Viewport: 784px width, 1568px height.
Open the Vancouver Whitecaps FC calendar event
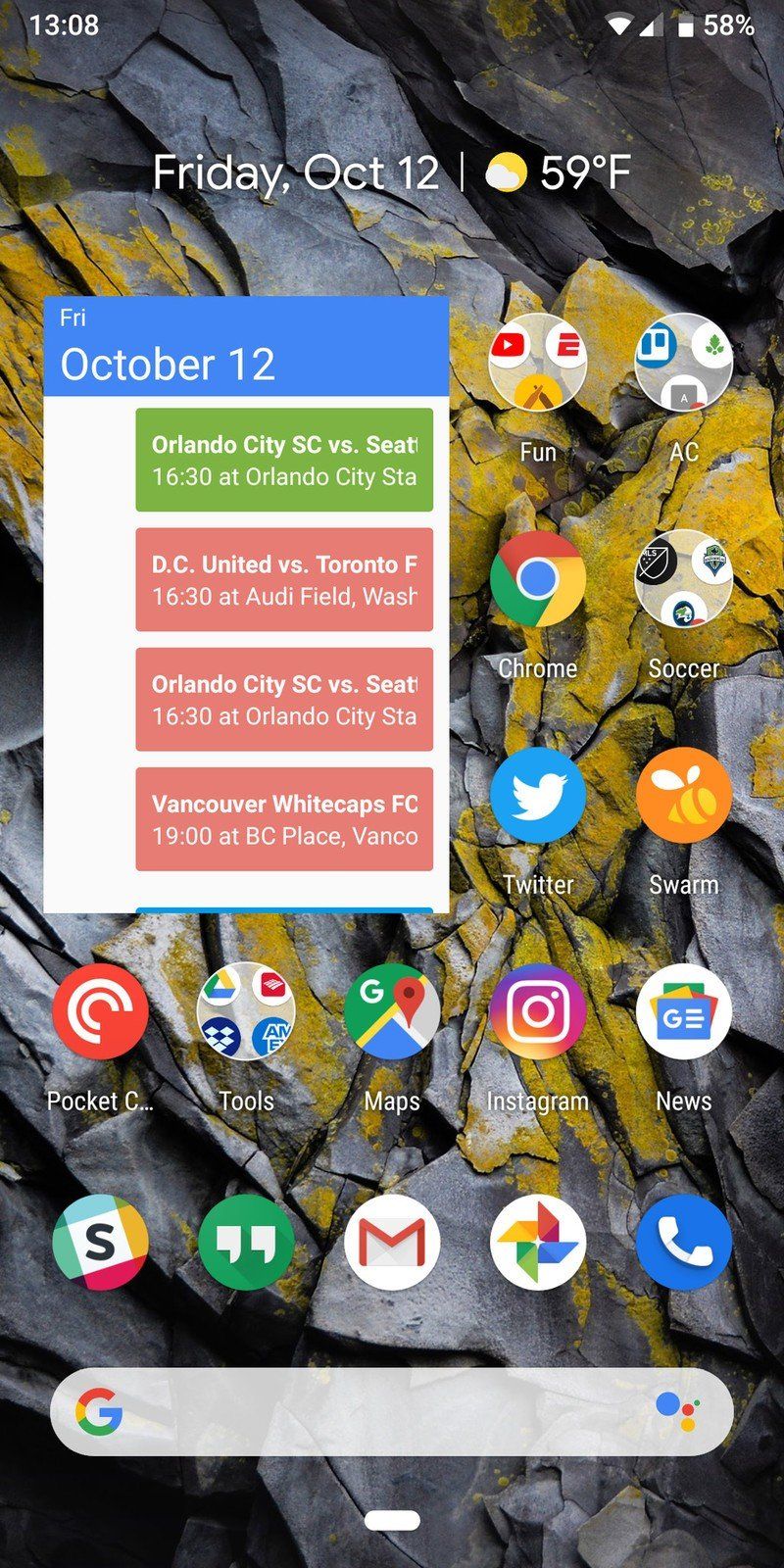(284, 819)
